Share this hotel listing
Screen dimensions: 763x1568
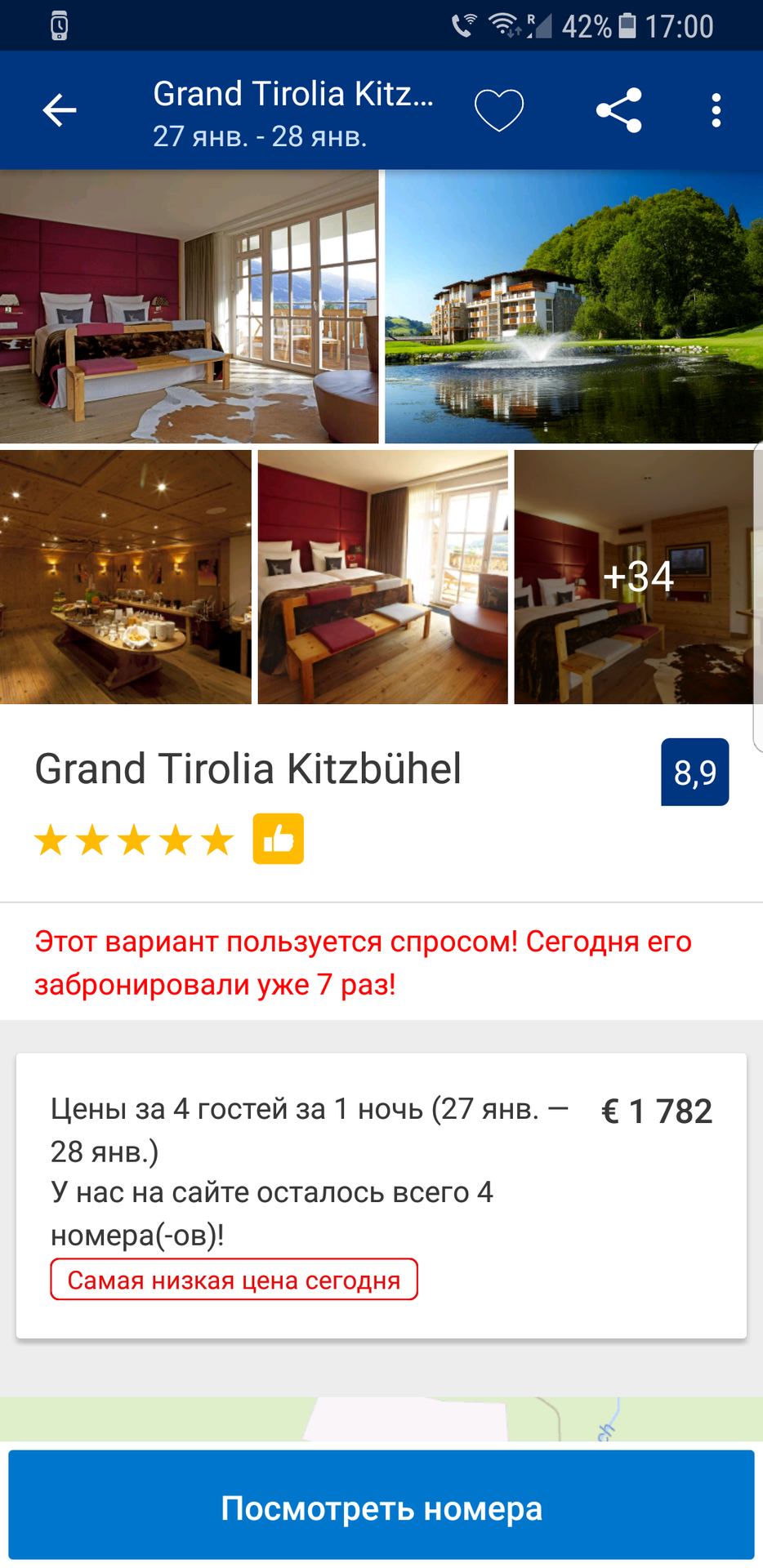tap(619, 110)
